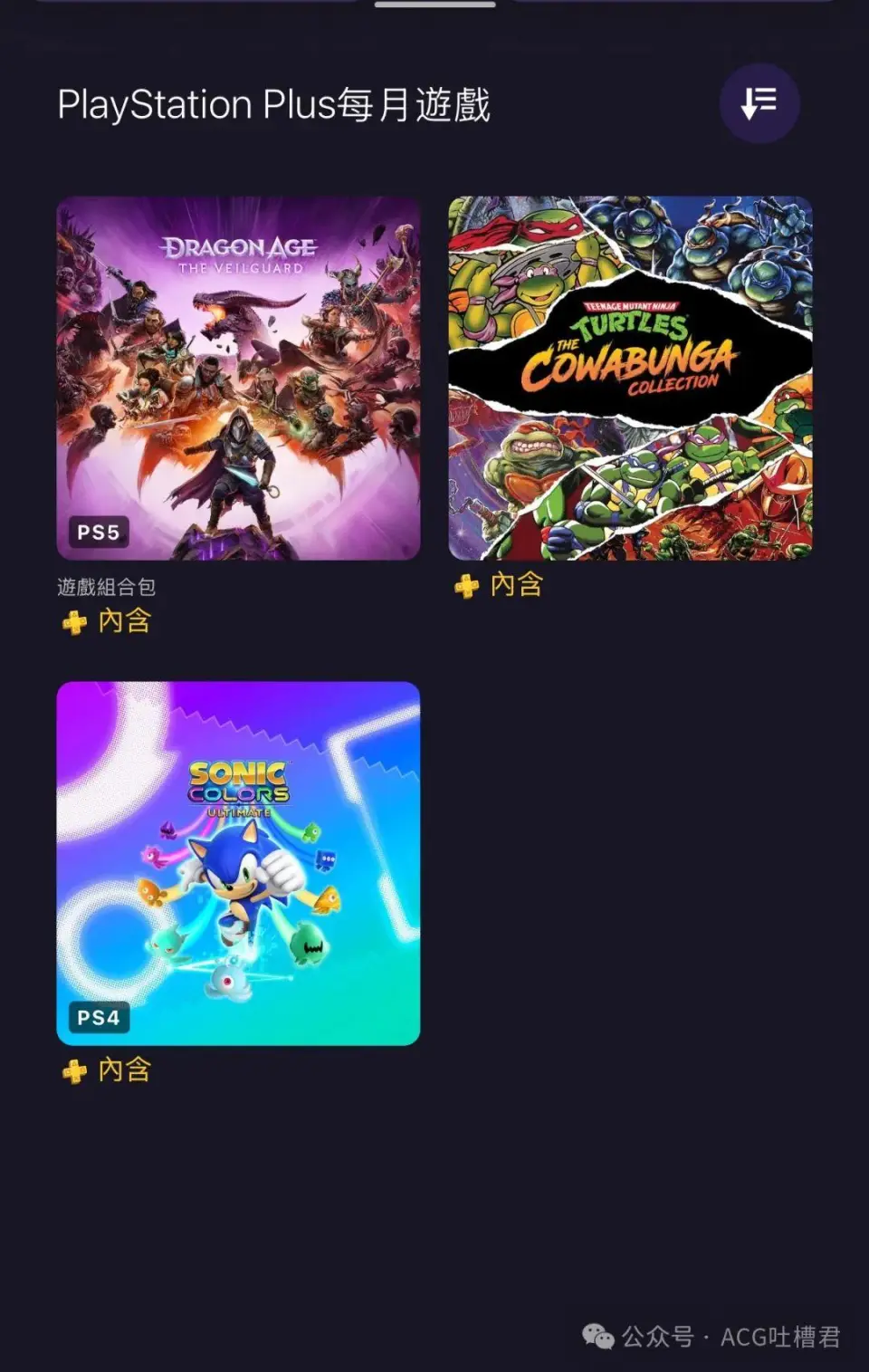This screenshot has height=1372, width=869.
Task: Open Dragon Age: The Veilguard game tile
Action: [238, 379]
